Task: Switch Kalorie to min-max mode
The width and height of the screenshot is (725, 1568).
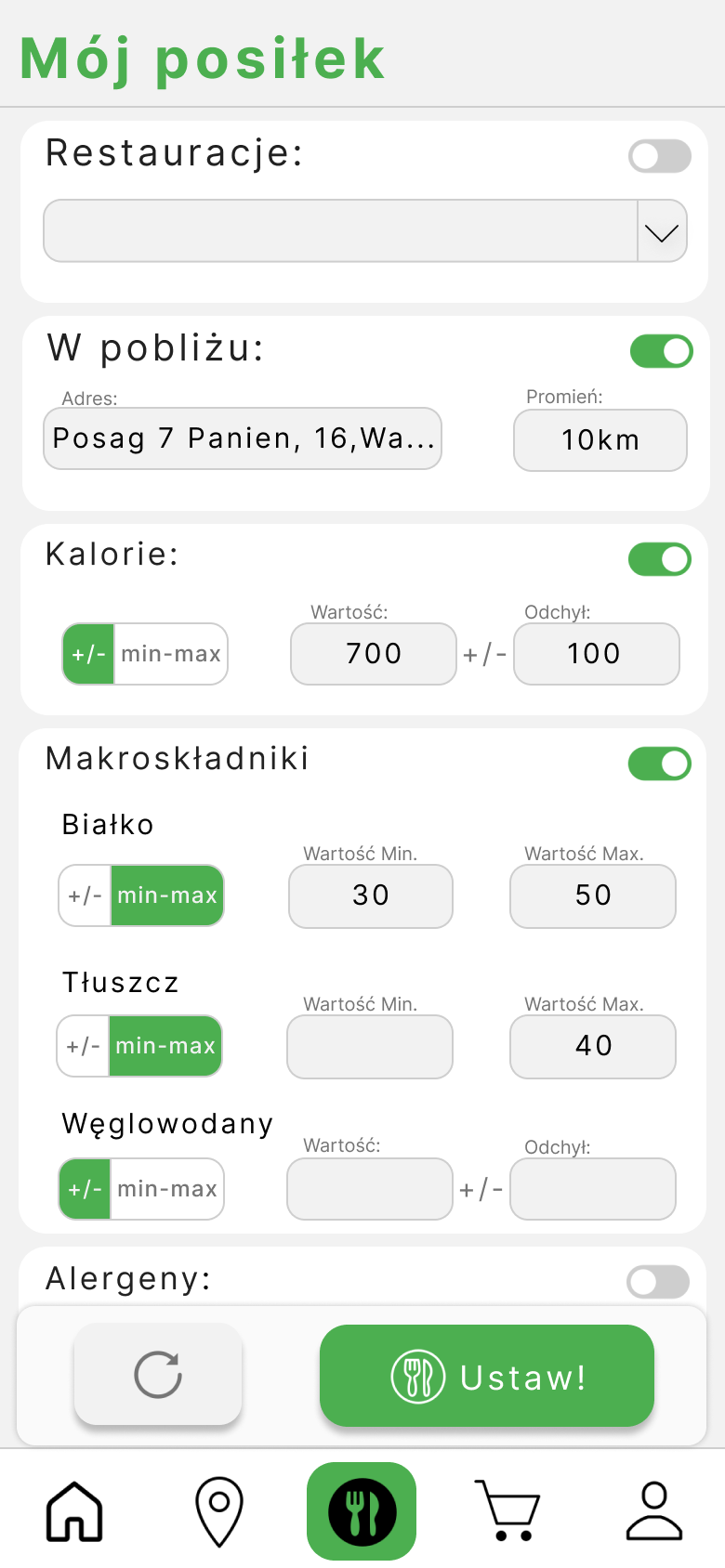Action: click(171, 654)
